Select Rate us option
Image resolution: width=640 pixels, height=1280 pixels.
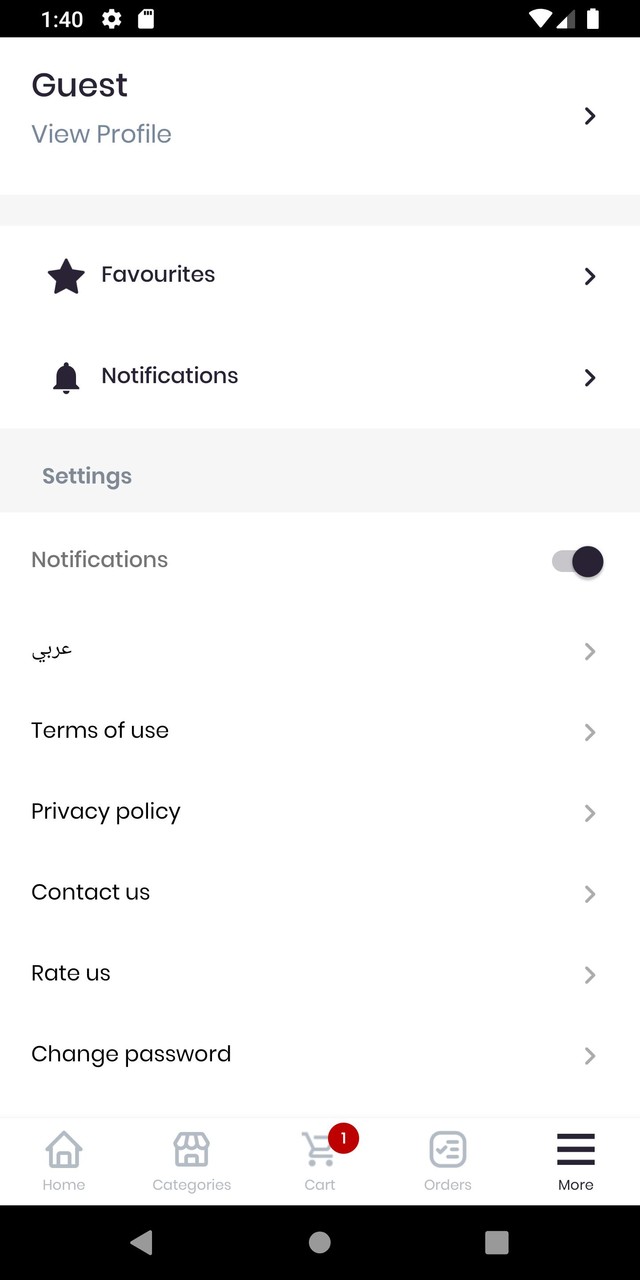(x=320, y=974)
